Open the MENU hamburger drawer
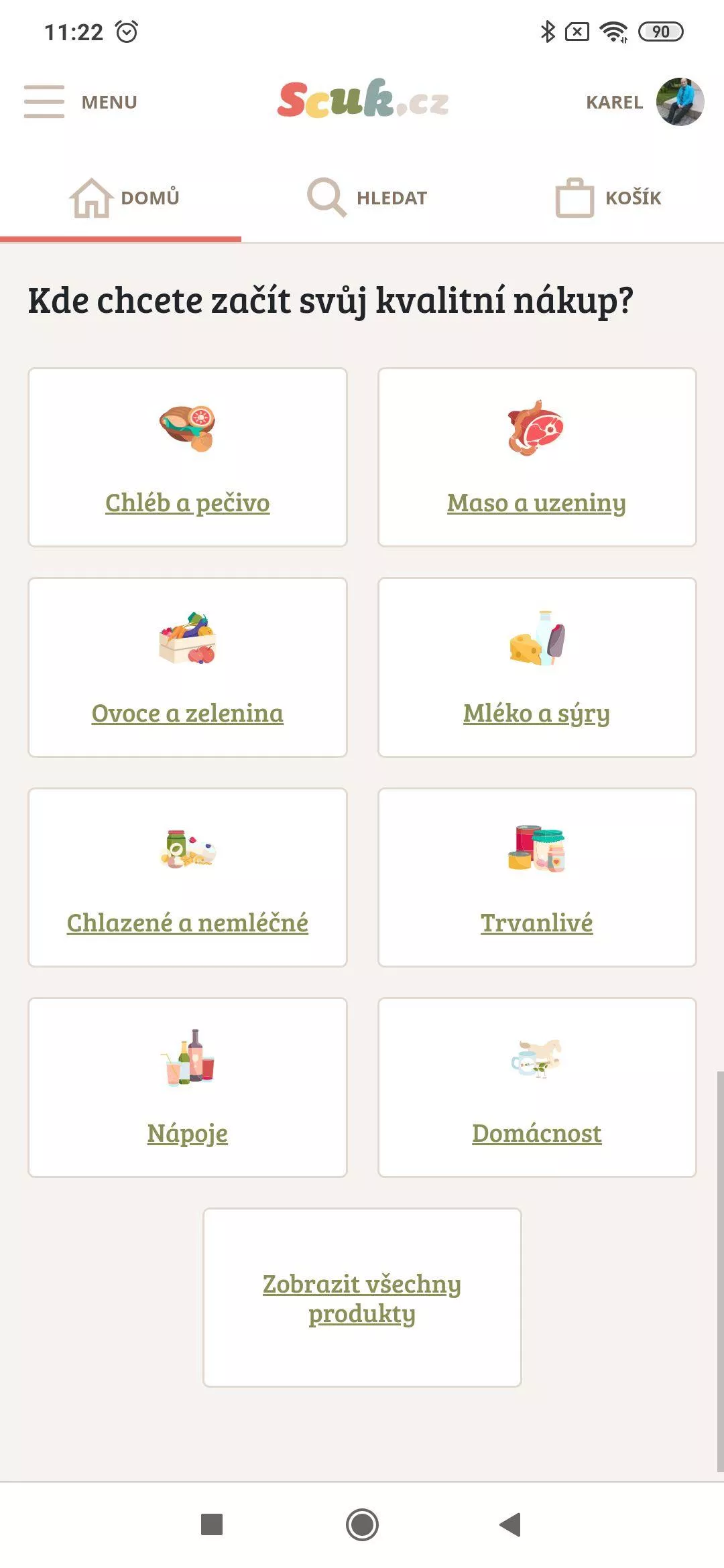724x1568 pixels. pyautogui.click(x=80, y=102)
